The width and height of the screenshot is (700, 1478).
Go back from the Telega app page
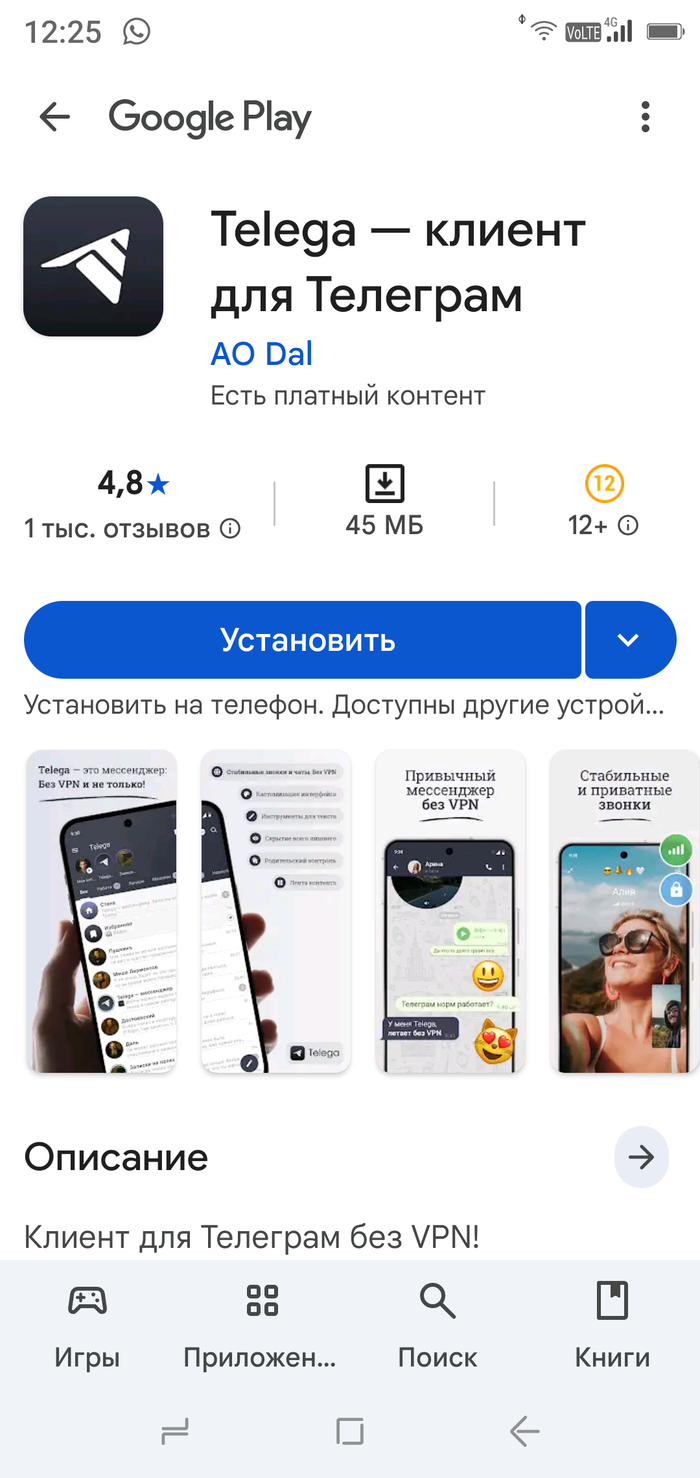coord(55,118)
